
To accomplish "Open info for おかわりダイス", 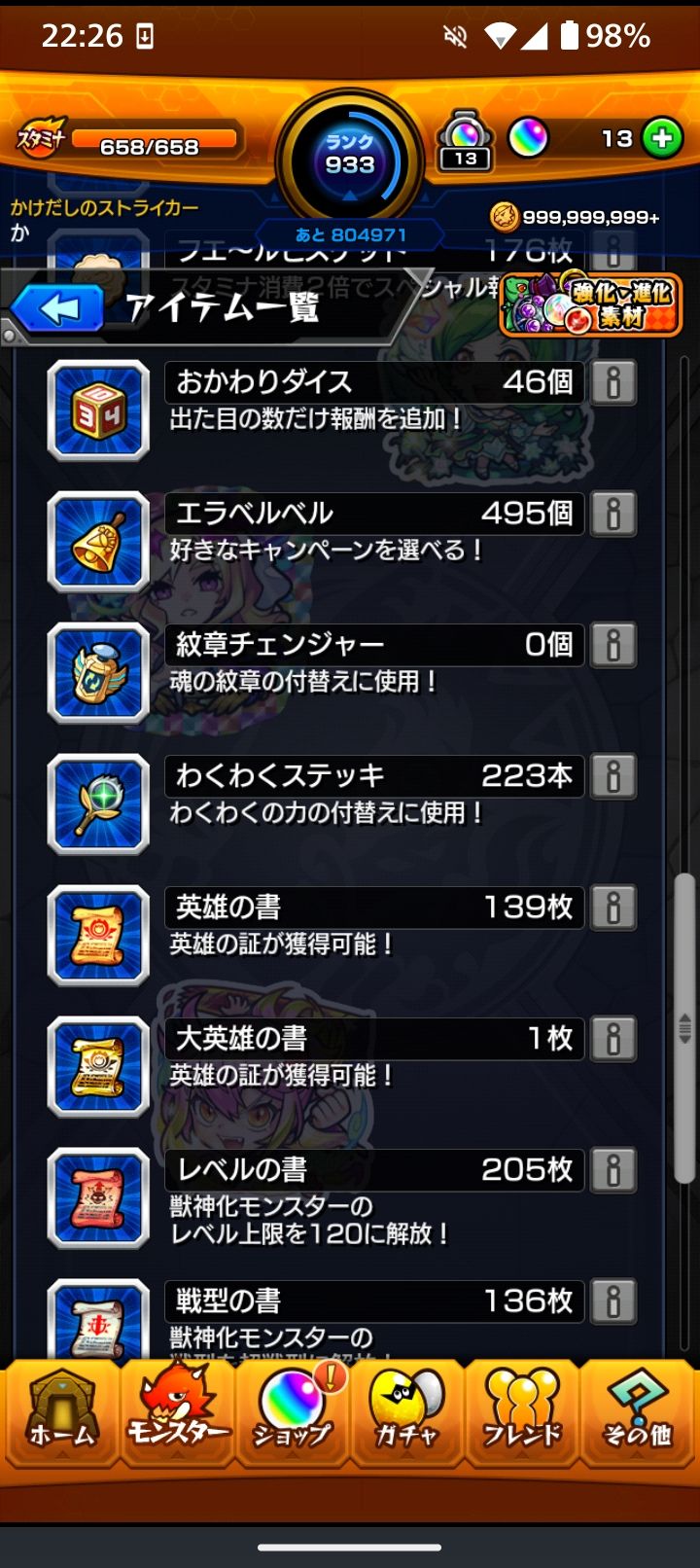I will (613, 382).
